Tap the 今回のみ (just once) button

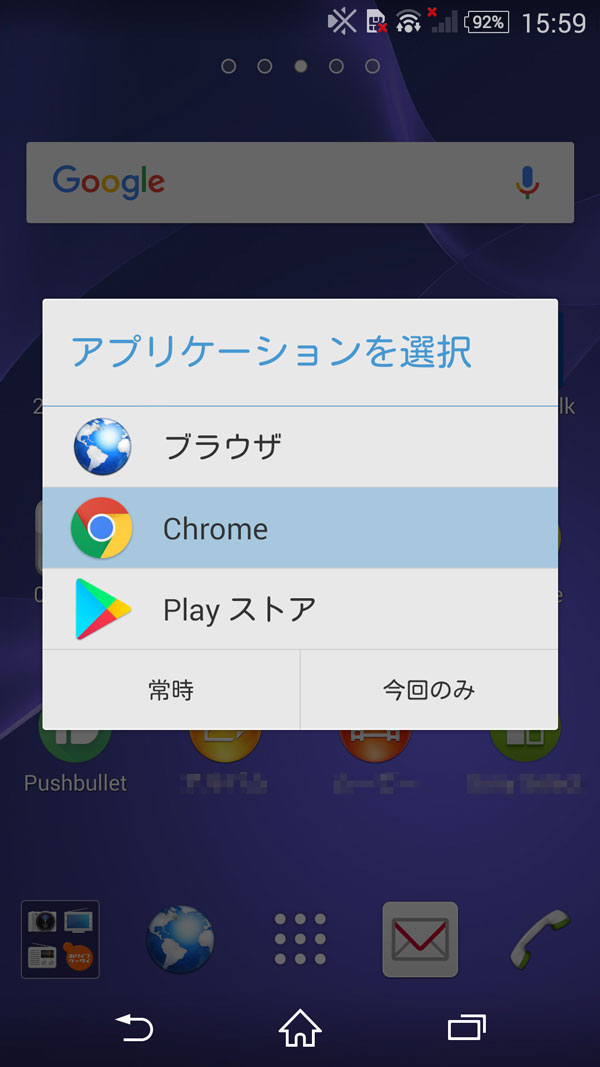point(429,690)
